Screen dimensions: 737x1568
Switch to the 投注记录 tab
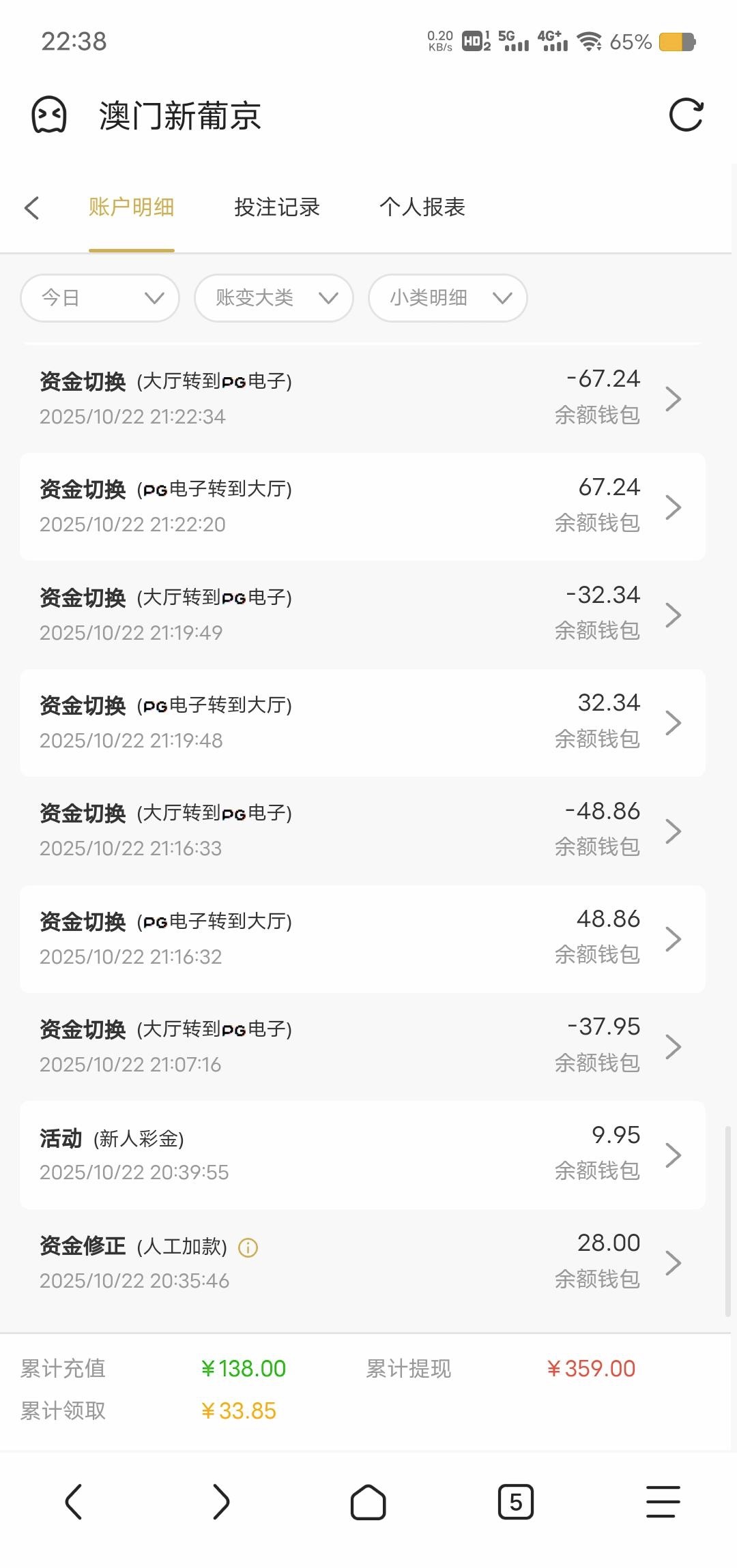pos(276,207)
